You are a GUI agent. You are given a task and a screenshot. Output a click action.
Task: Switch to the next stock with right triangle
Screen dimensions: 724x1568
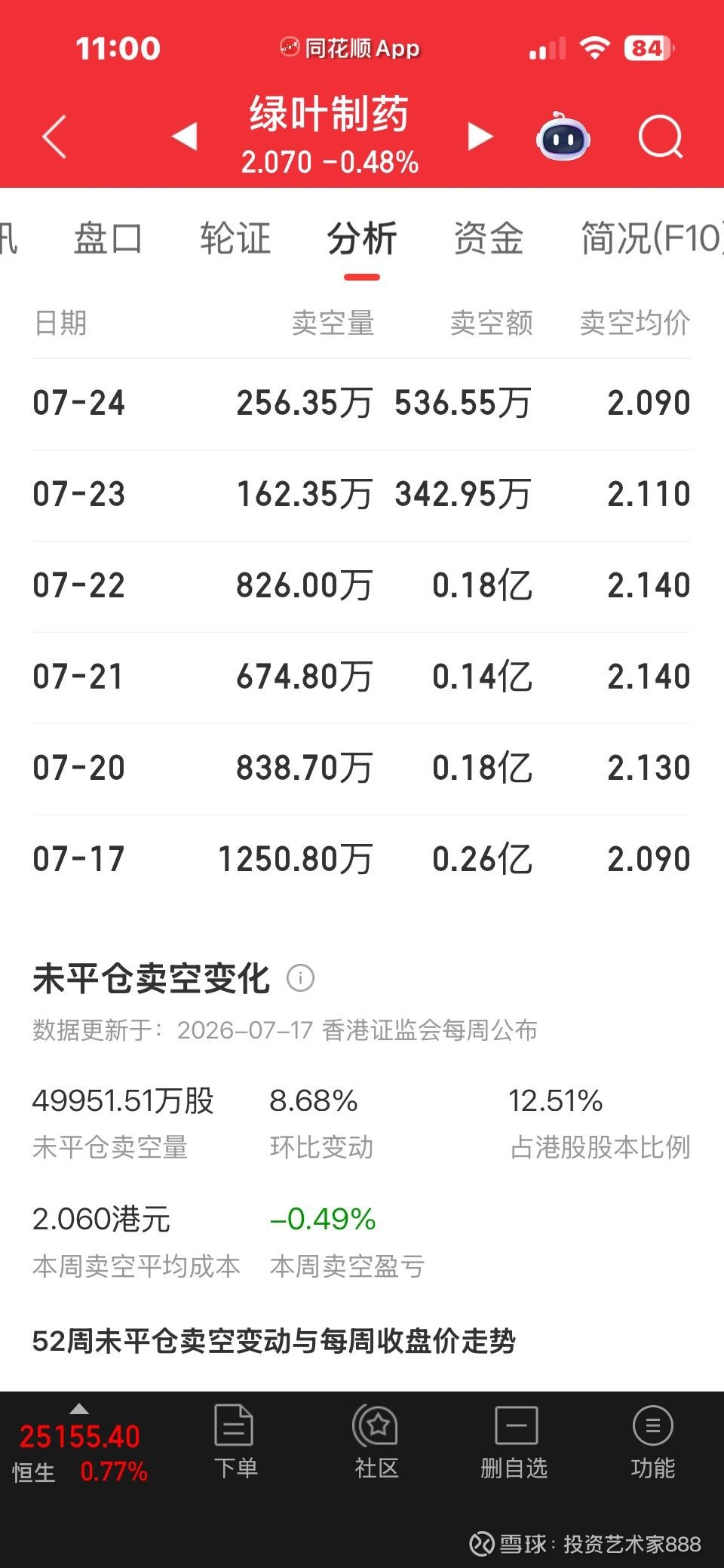[480, 137]
